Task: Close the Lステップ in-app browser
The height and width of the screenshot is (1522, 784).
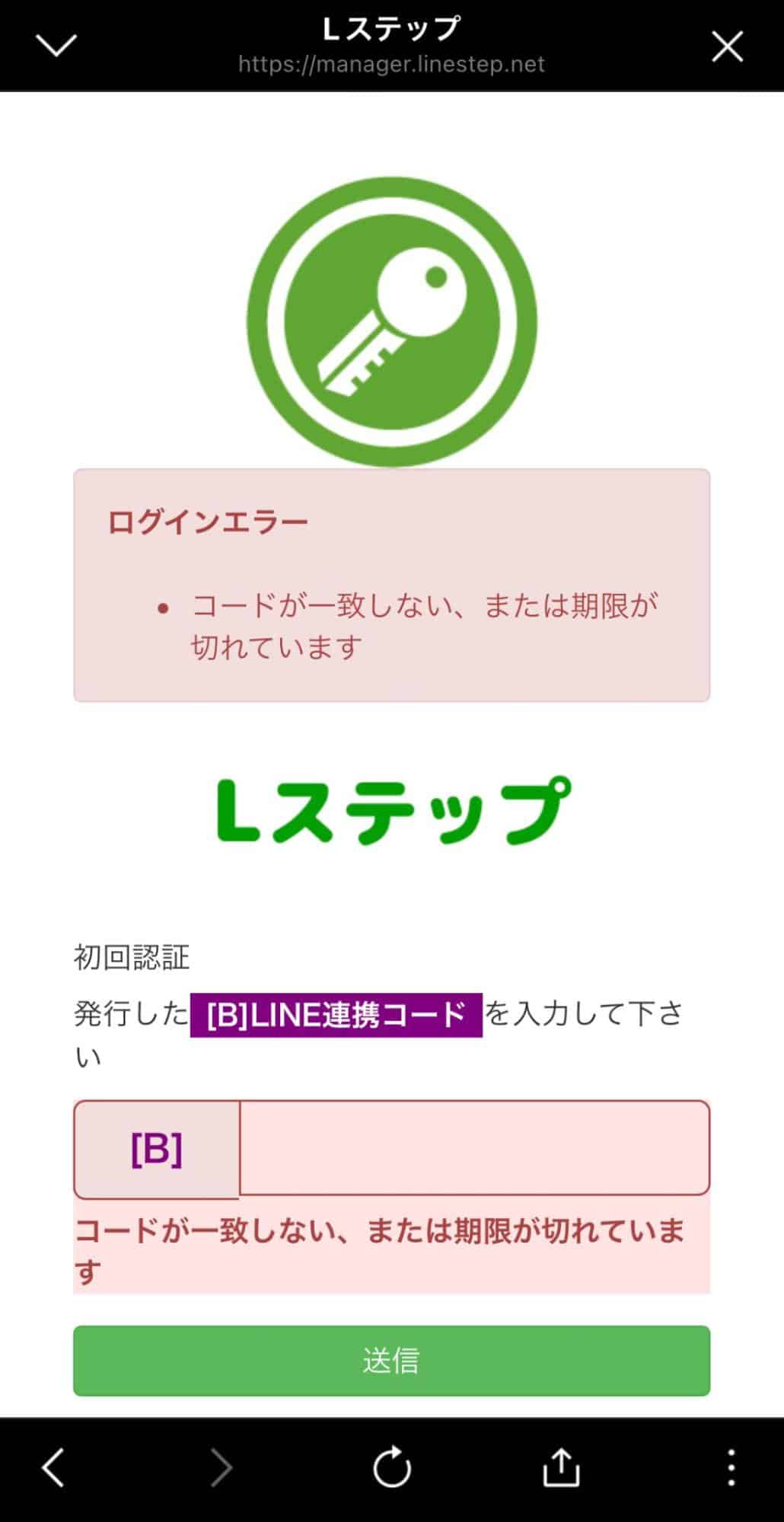Action: [x=727, y=47]
